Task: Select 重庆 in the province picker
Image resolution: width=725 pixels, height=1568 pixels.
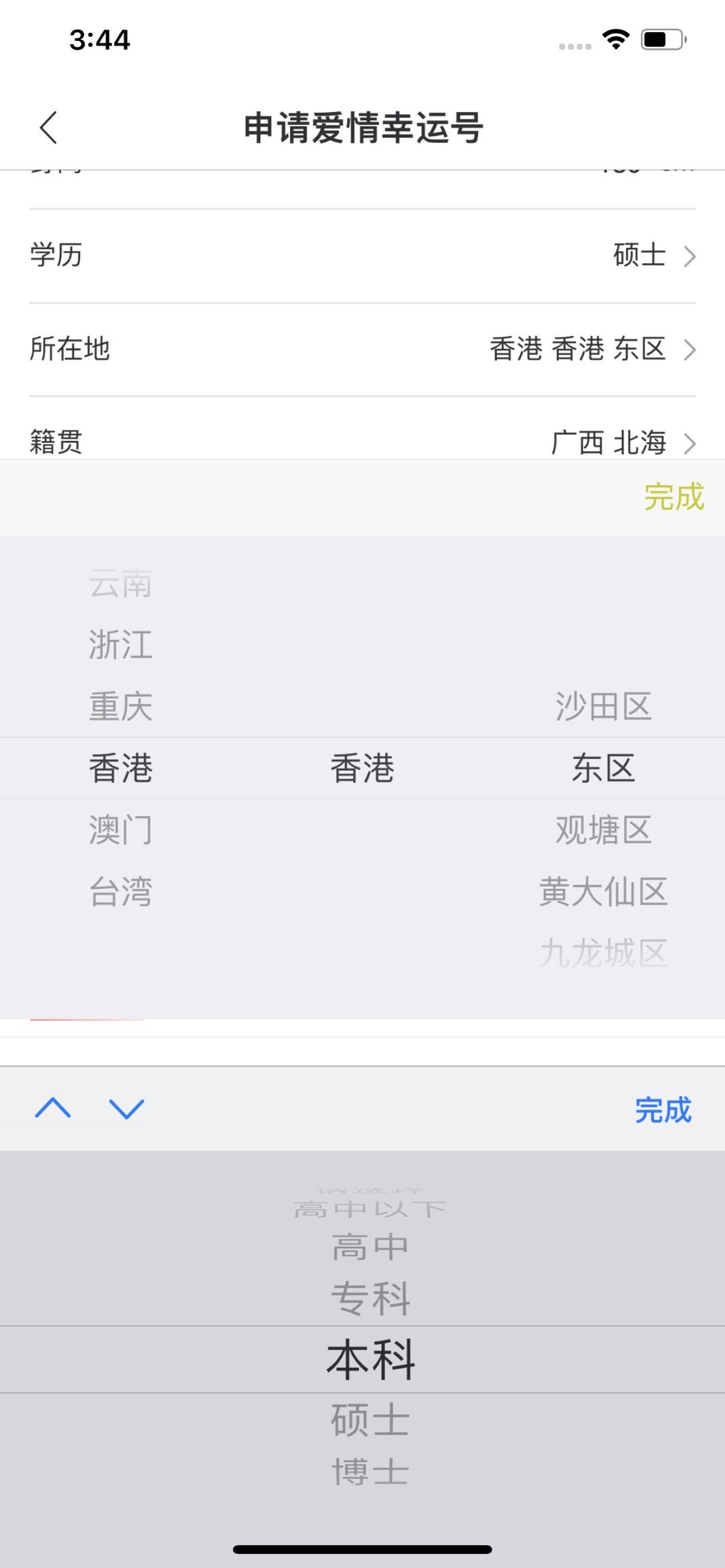Action: 121,707
